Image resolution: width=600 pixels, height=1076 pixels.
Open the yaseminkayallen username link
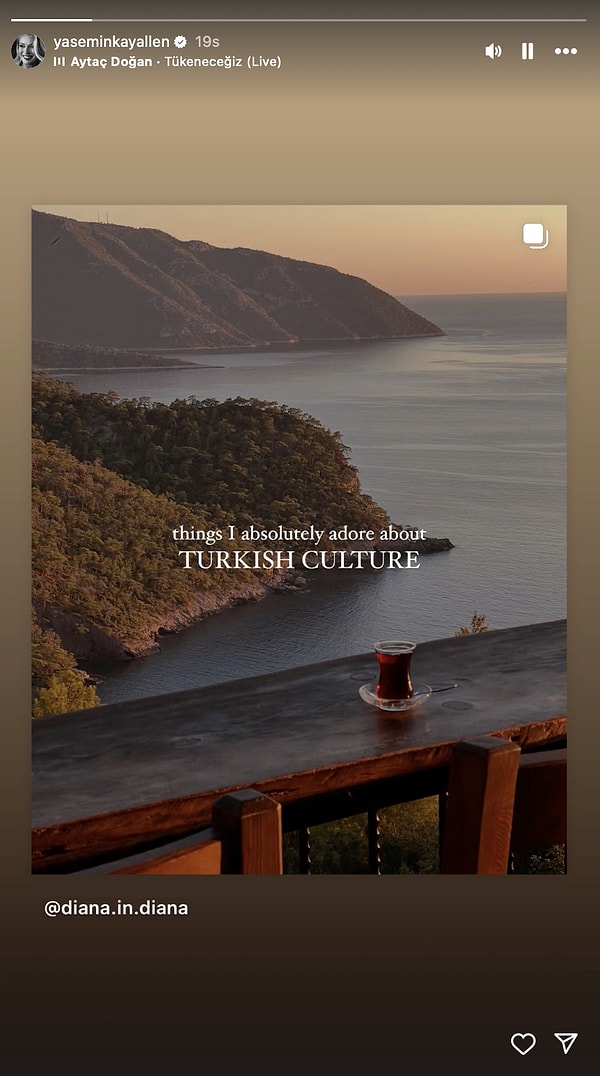pos(111,41)
